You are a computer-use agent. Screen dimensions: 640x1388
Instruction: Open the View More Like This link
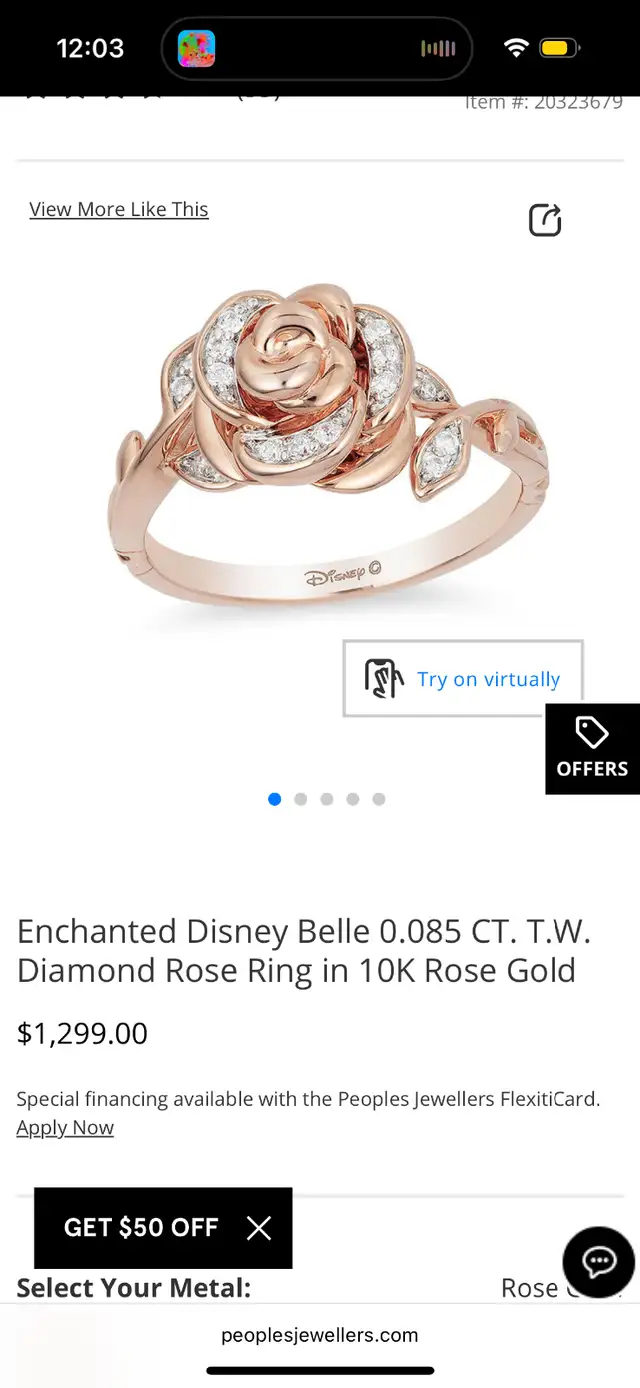pyautogui.click(x=119, y=209)
